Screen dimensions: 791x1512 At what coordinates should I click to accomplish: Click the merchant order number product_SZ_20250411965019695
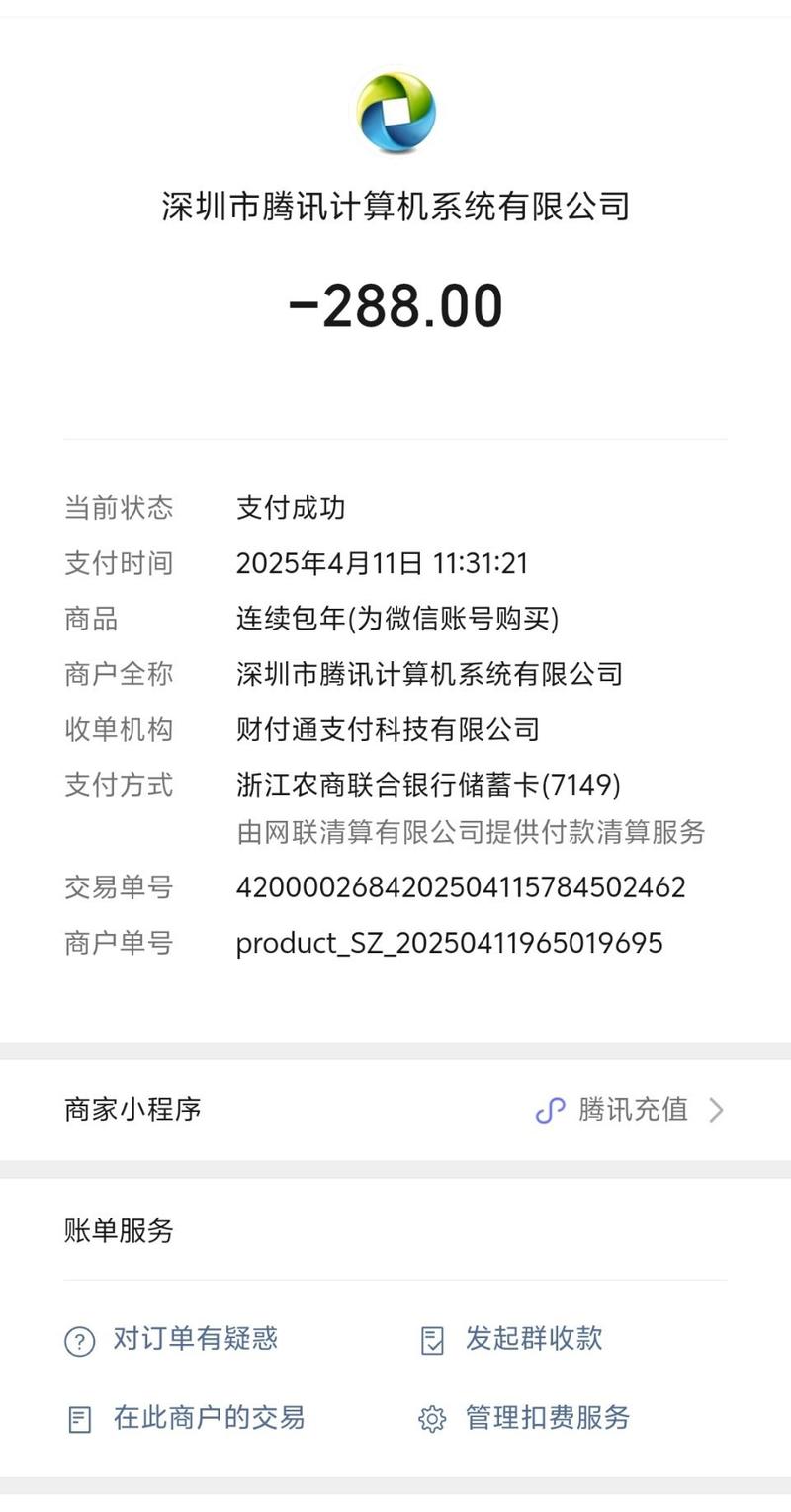(450, 943)
